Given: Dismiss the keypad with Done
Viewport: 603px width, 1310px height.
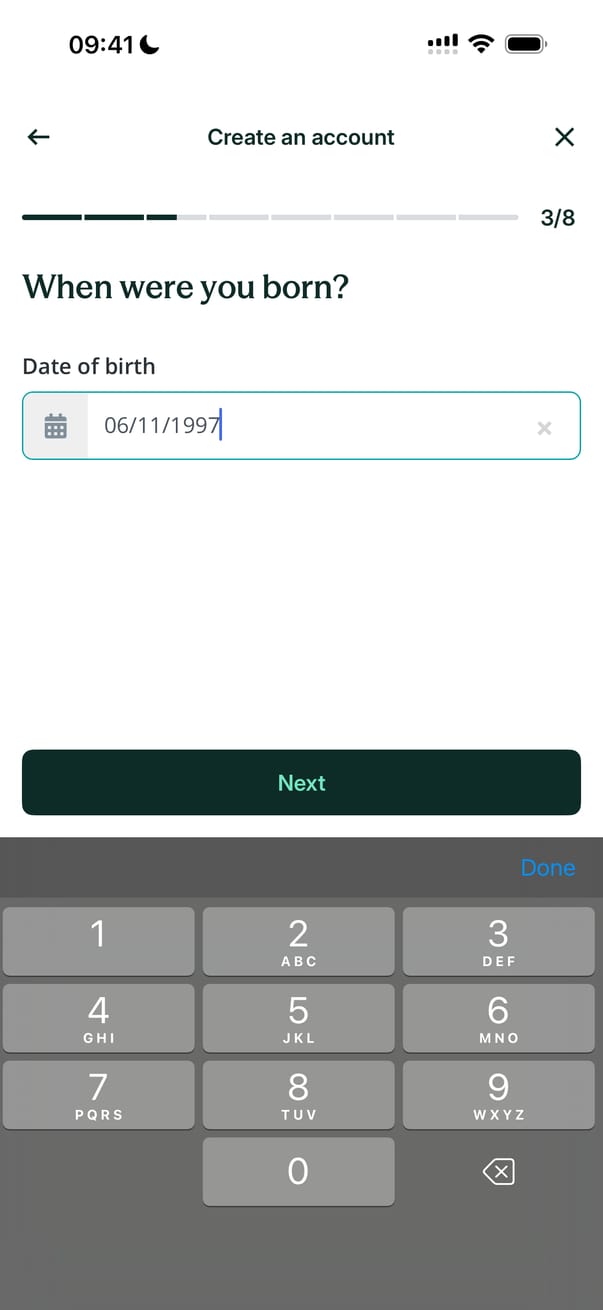Looking at the screenshot, I should pyautogui.click(x=547, y=868).
